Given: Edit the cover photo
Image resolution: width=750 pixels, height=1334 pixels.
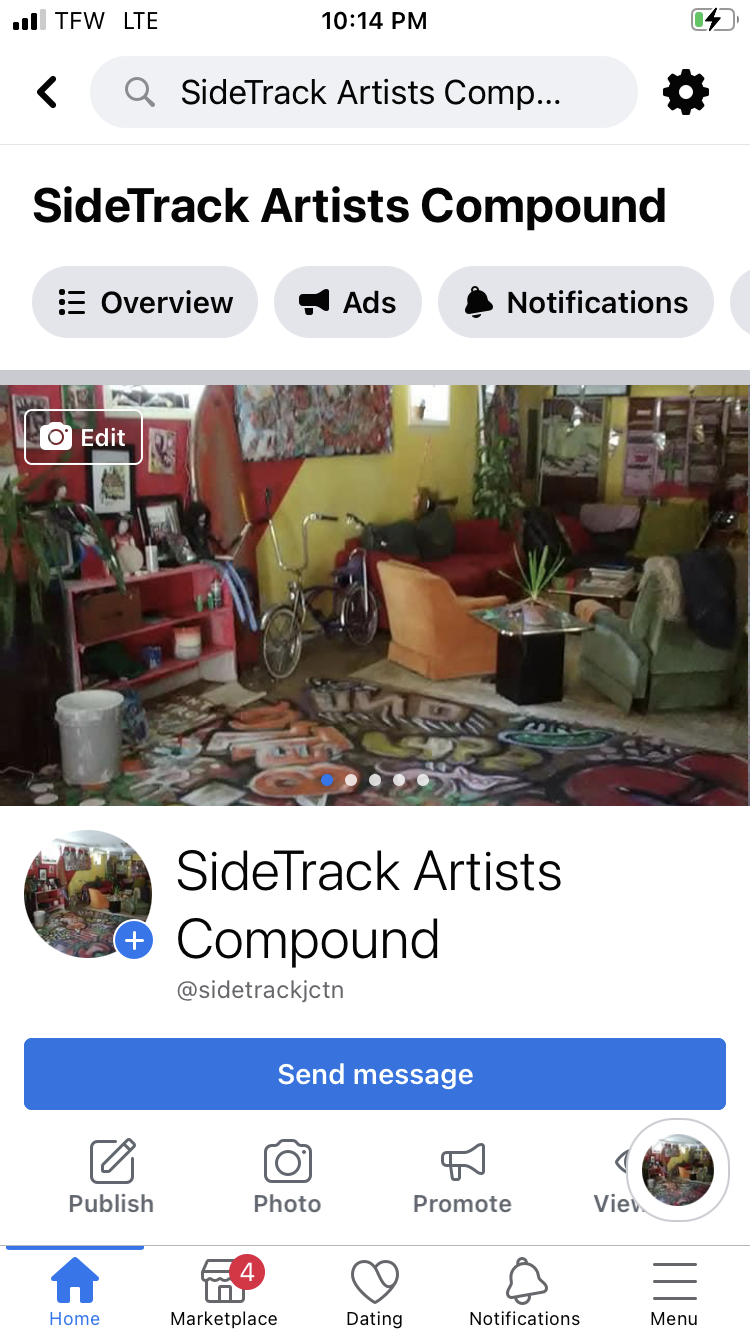Looking at the screenshot, I should pyautogui.click(x=84, y=437).
